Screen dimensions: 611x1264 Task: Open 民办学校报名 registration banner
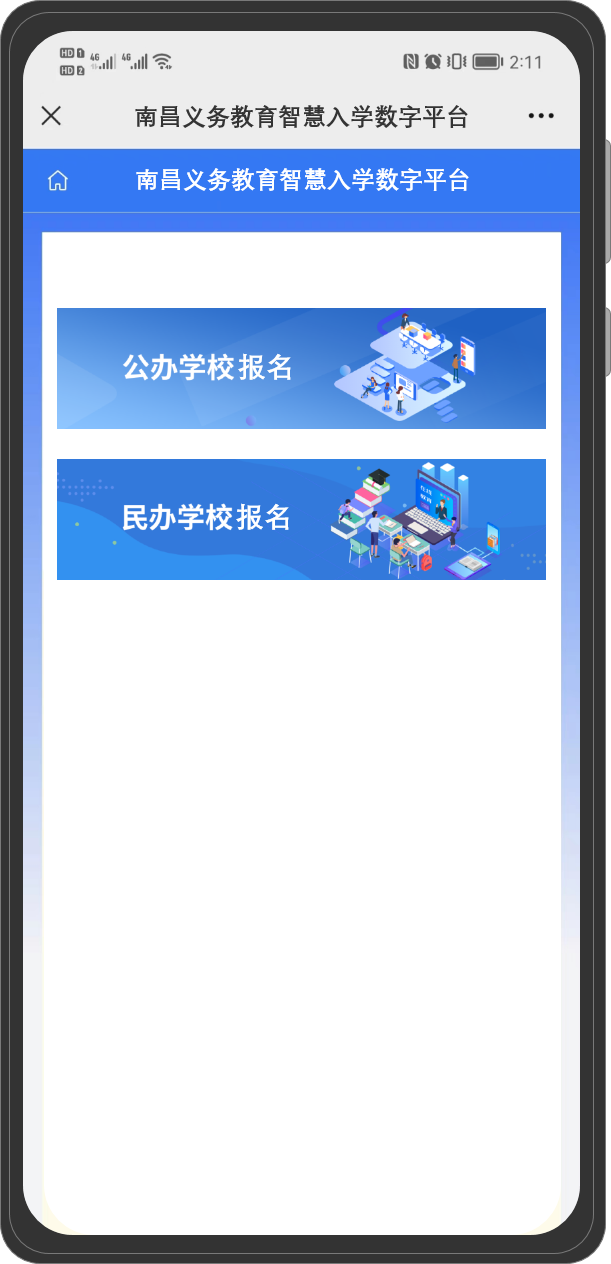click(x=301, y=519)
